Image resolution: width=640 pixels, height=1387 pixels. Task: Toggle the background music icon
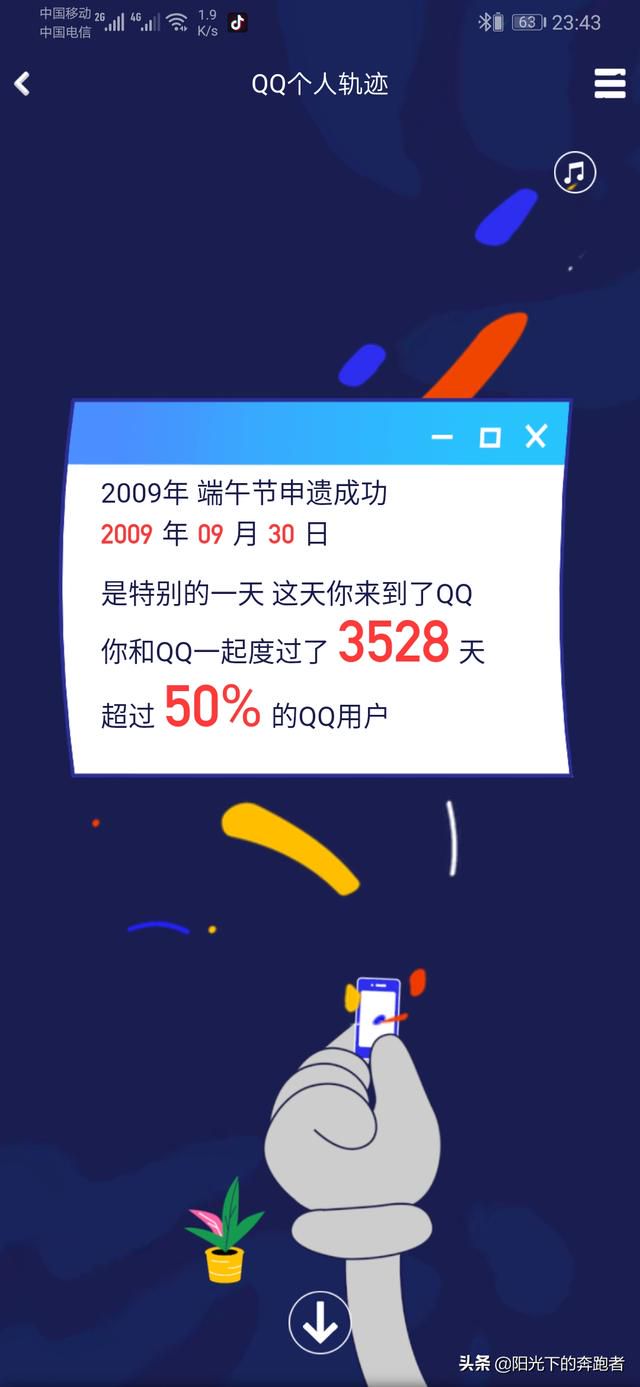(x=575, y=172)
